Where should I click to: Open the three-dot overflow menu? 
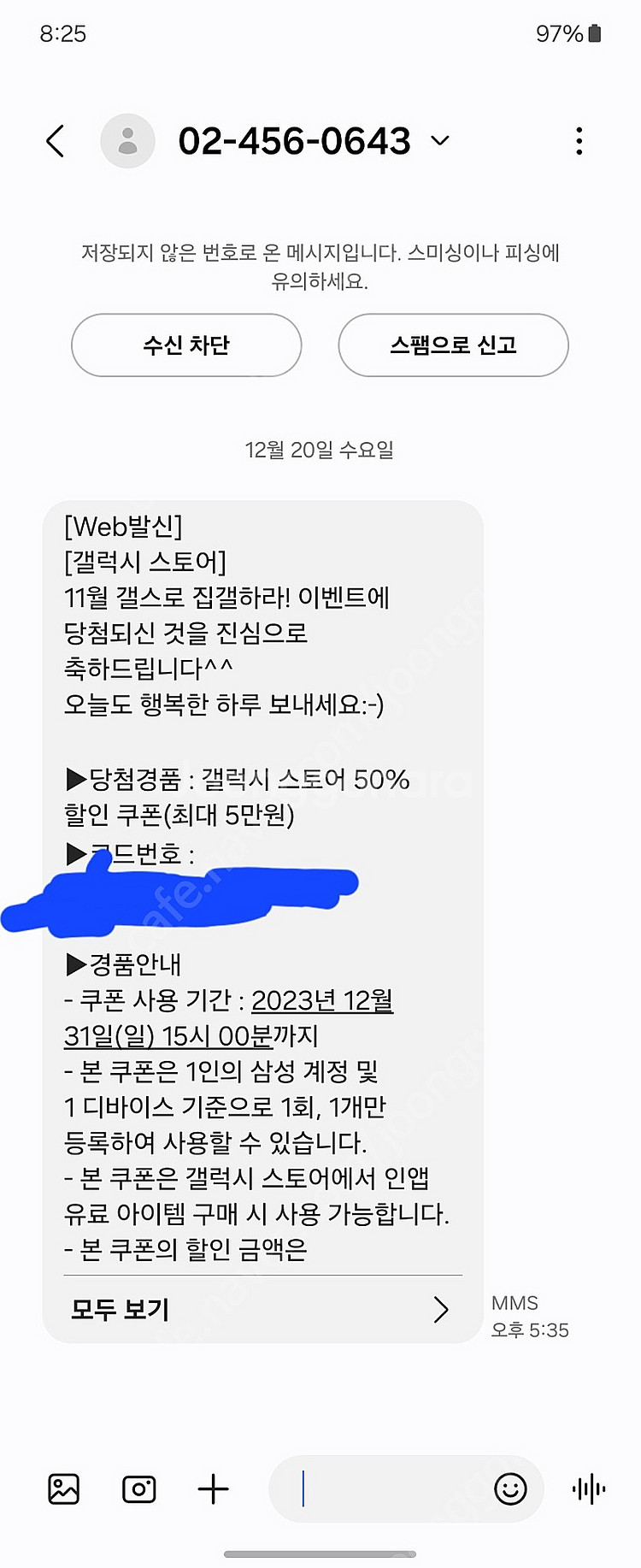tap(579, 141)
